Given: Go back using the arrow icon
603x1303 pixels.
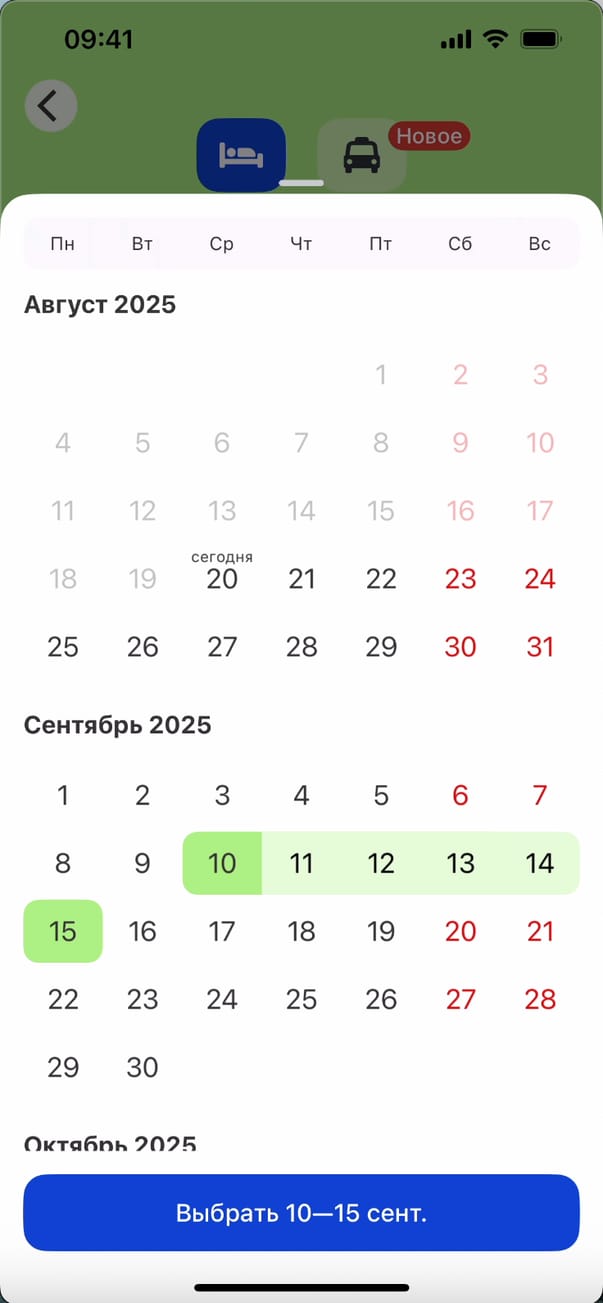Looking at the screenshot, I should click(x=50, y=105).
